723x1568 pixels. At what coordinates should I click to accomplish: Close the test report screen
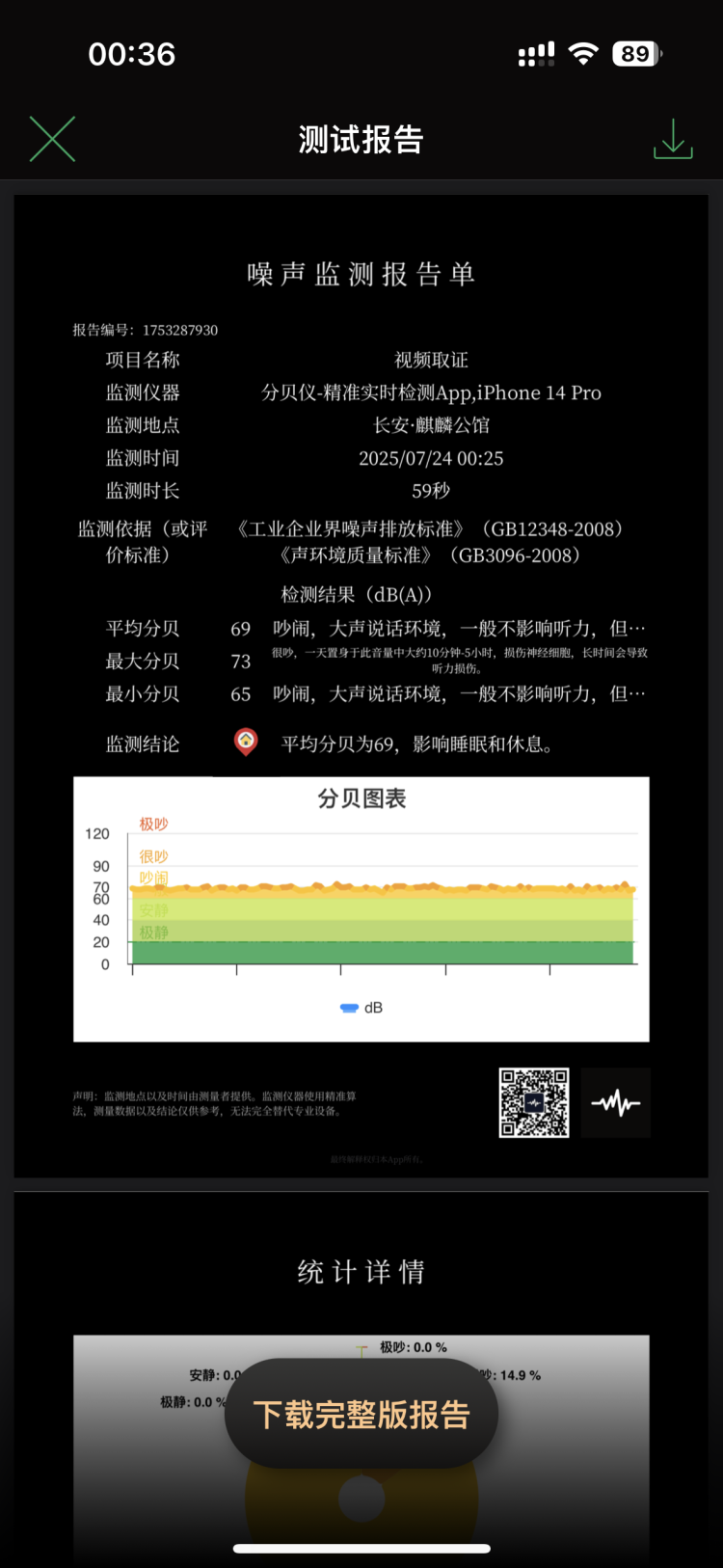coord(52,139)
